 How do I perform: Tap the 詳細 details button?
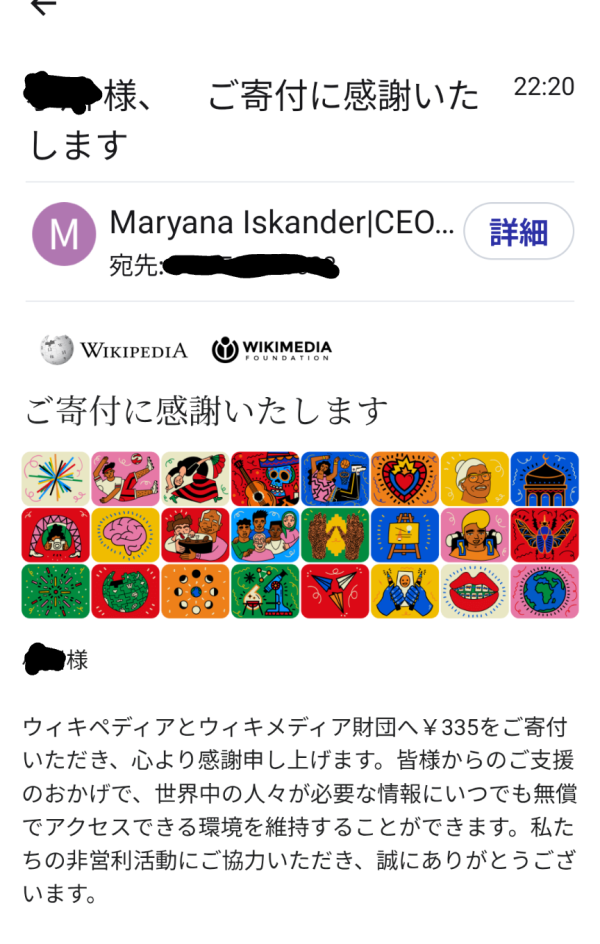(518, 232)
